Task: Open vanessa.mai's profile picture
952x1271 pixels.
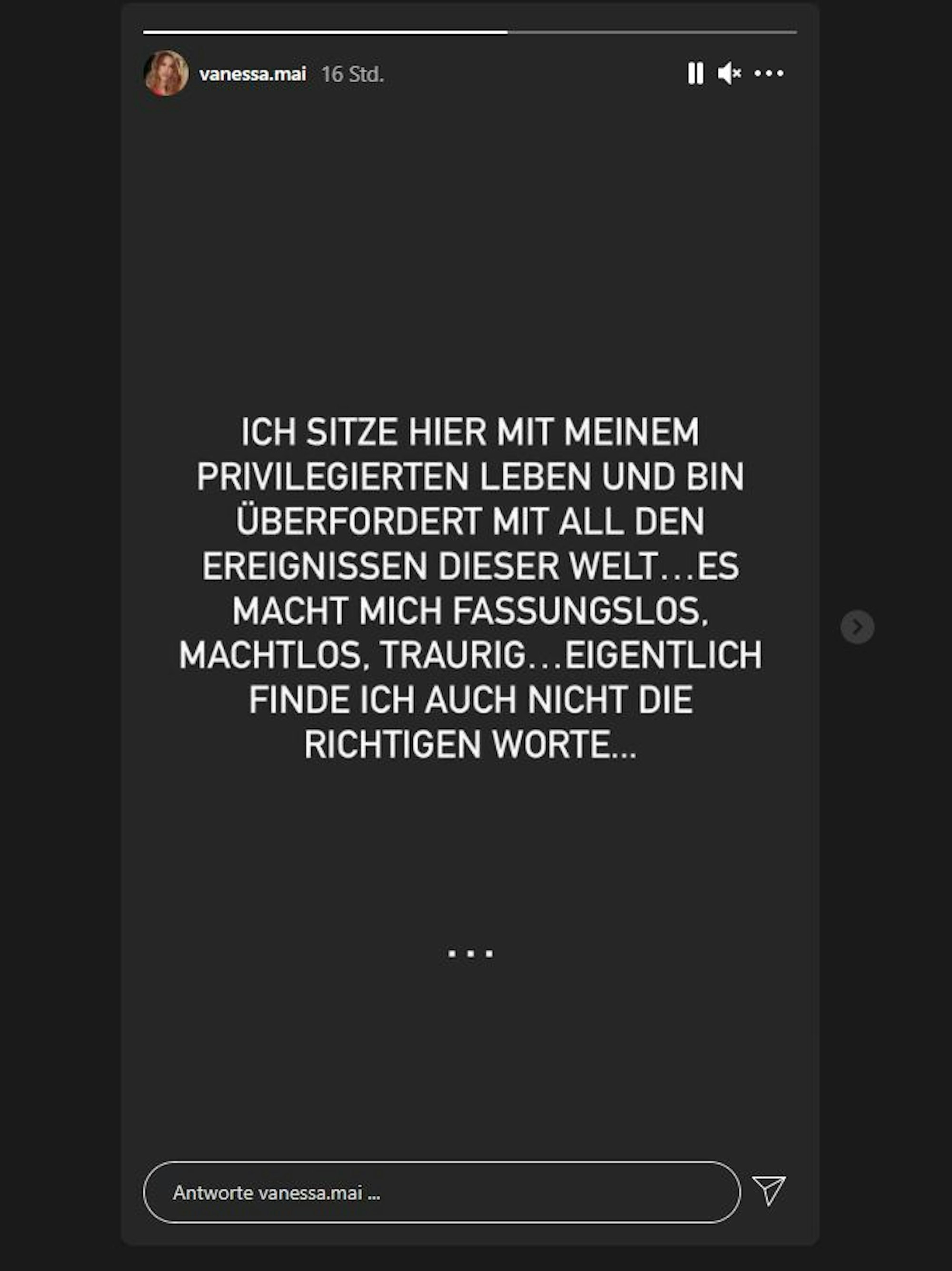Action: click(166, 74)
